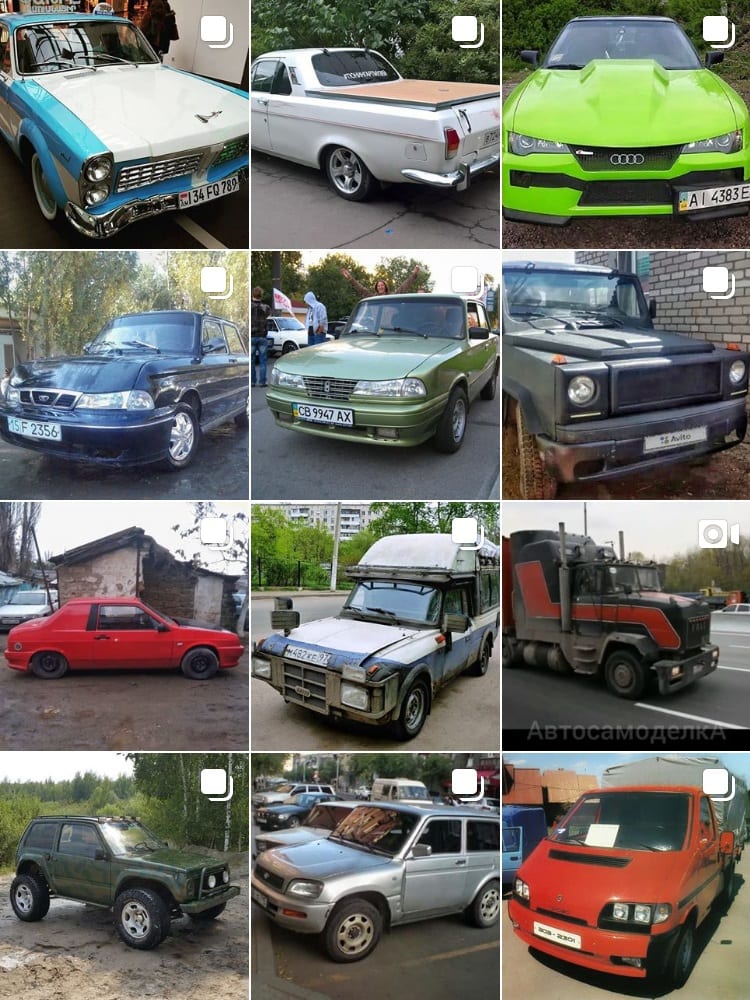Play the black and red truck video
The image size is (750, 1000).
tap(626, 626)
